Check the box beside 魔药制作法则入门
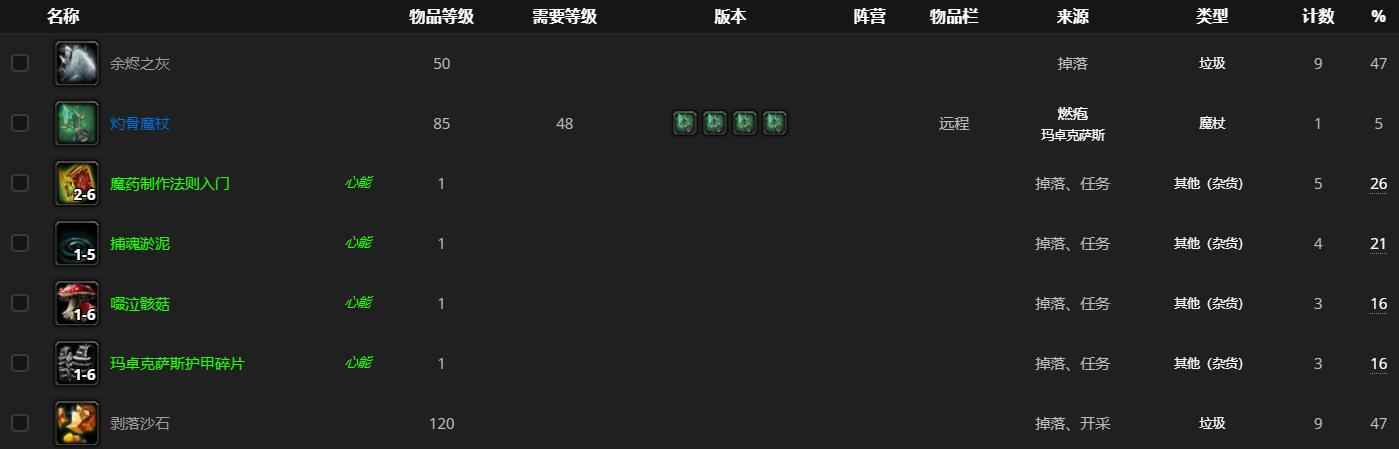The height and width of the screenshot is (449, 1399). pos(20,183)
